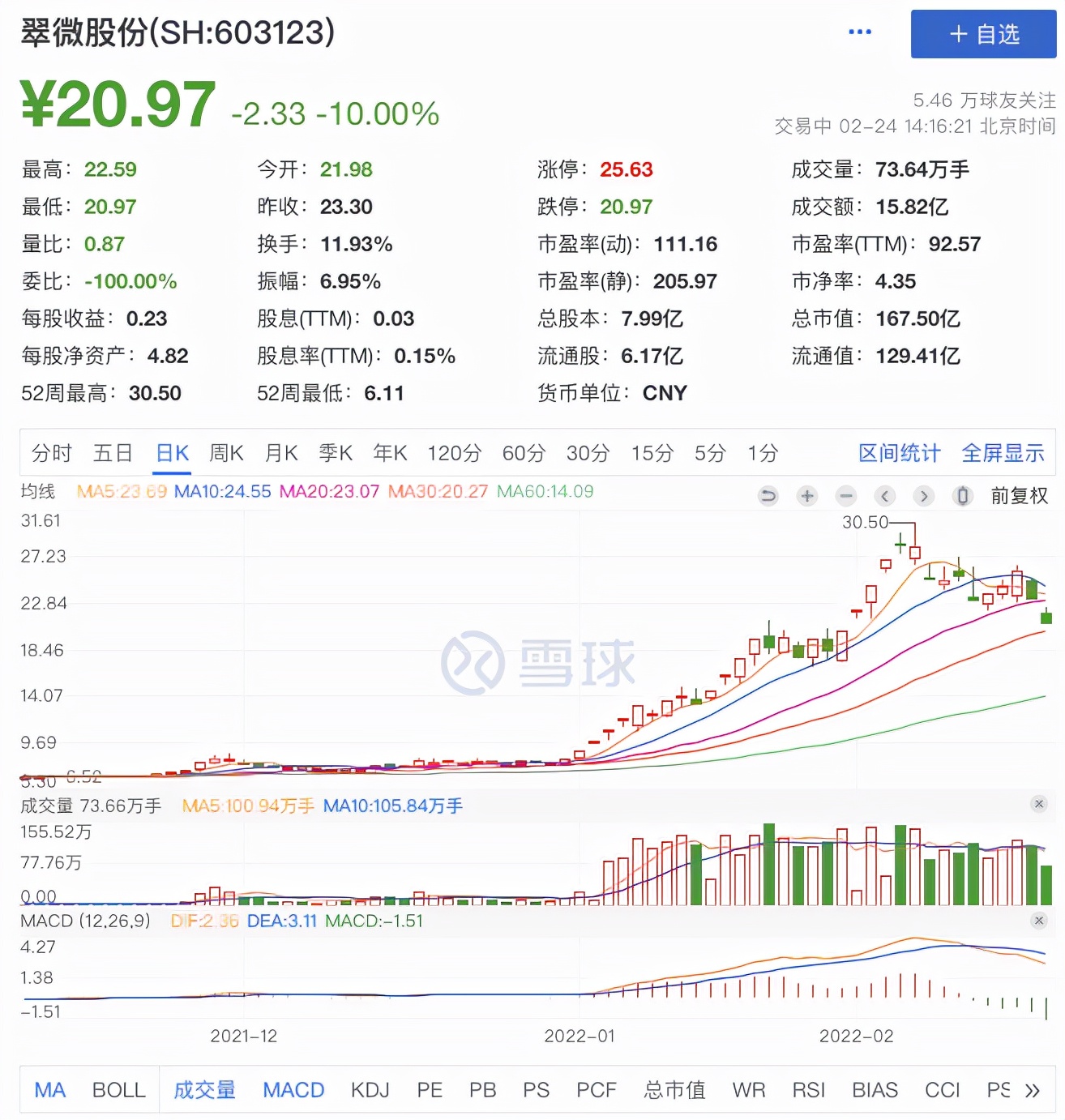Zoom out the chart with minus icon
Image resolution: width=1065 pixels, height=1120 pixels.
846,496
